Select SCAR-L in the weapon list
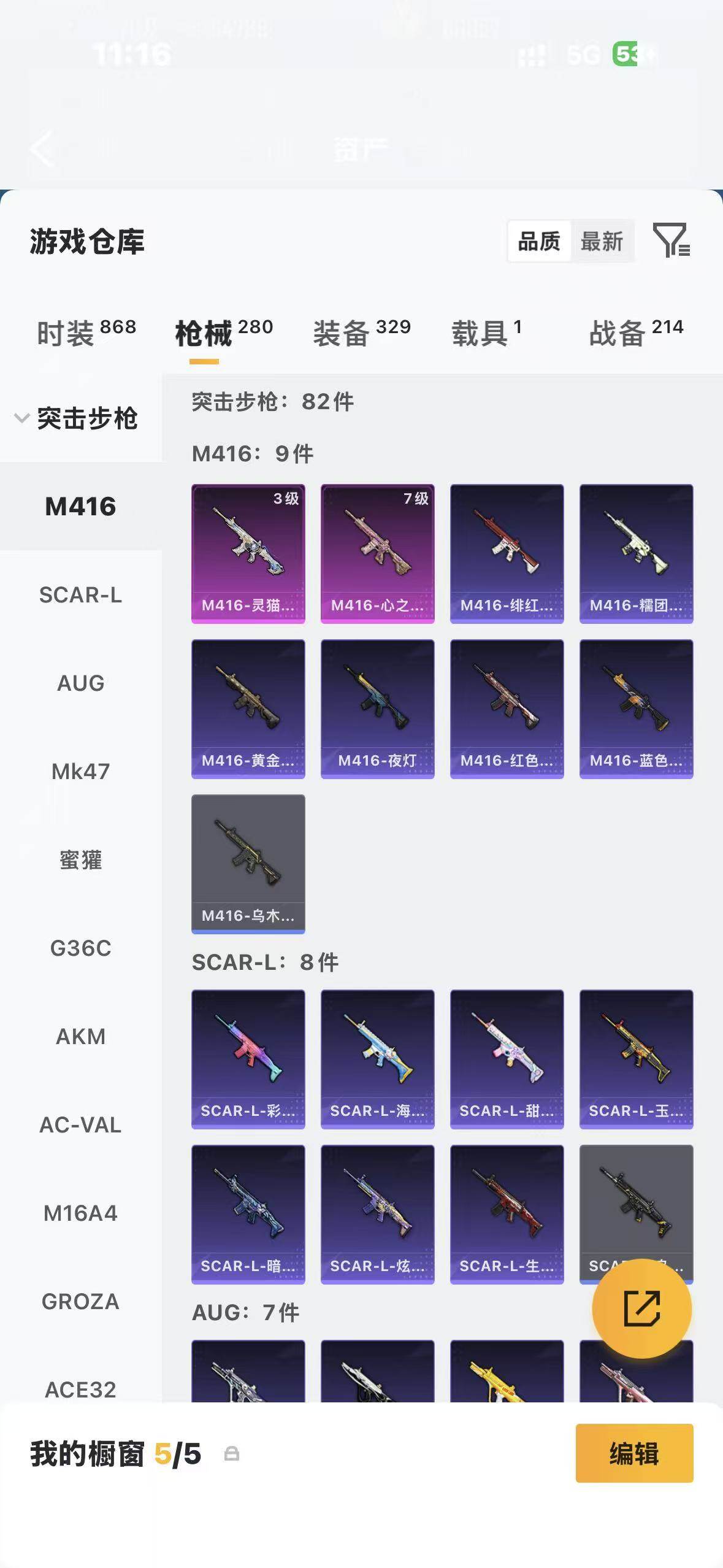723x1568 pixels. [80, 594]
